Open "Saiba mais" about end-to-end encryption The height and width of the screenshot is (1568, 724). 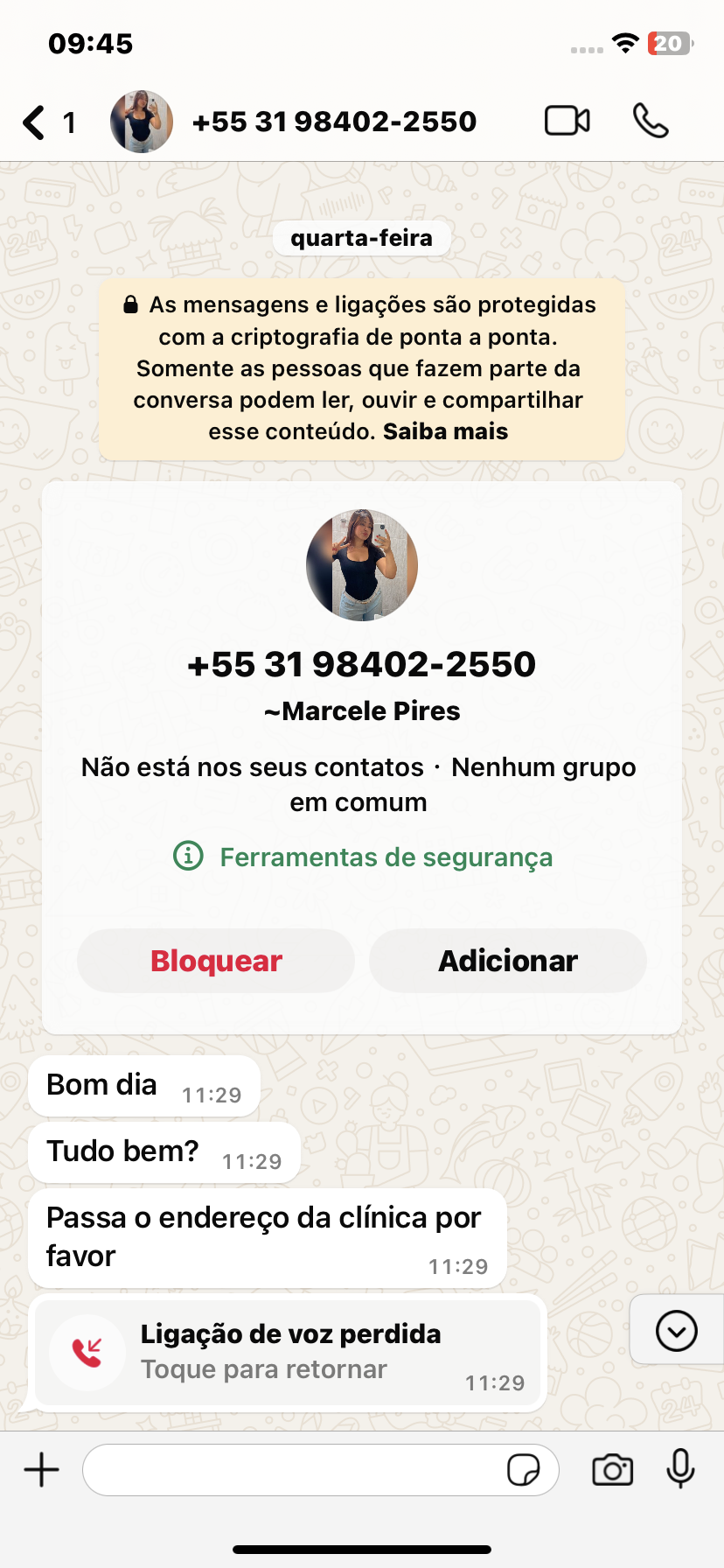(x=445, y=431)
